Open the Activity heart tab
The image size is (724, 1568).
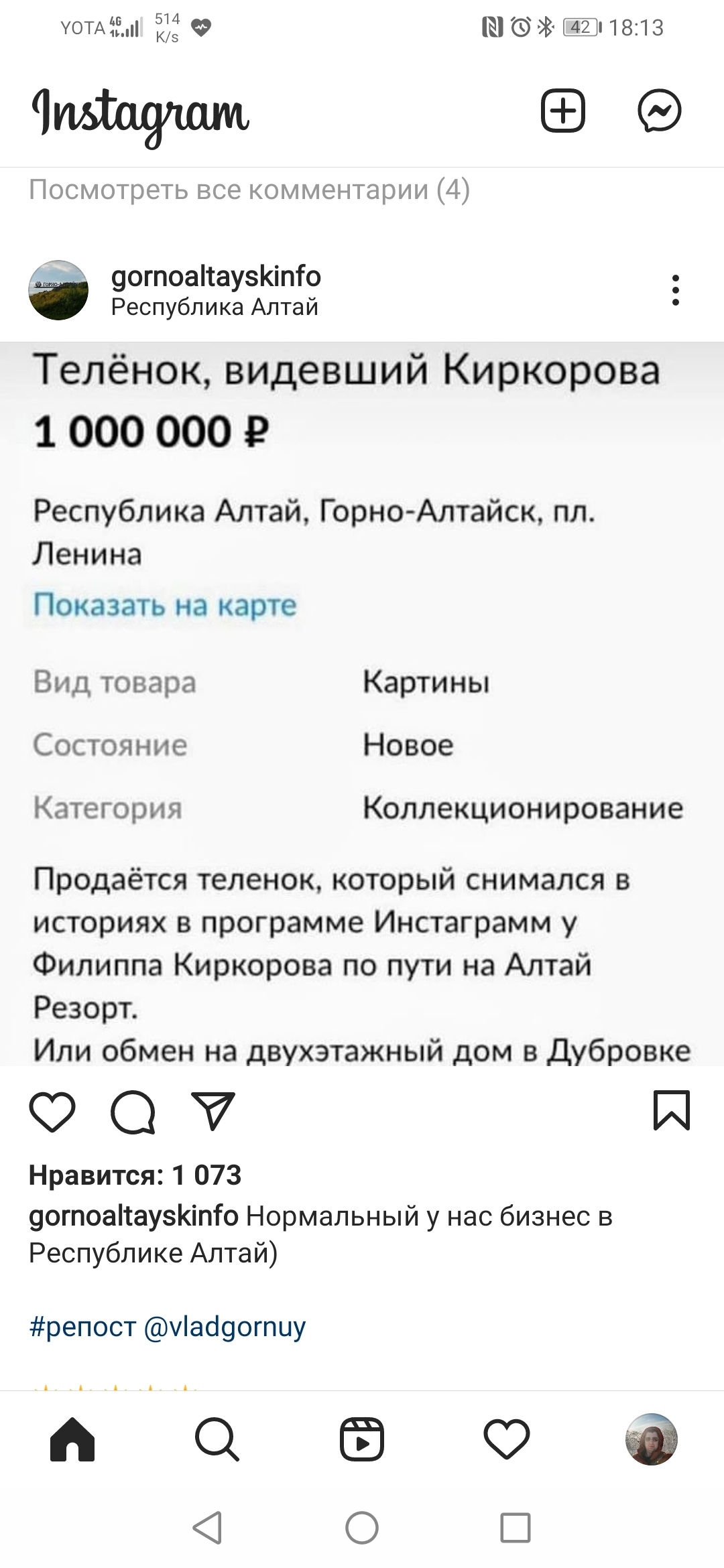coord(507,1439)
